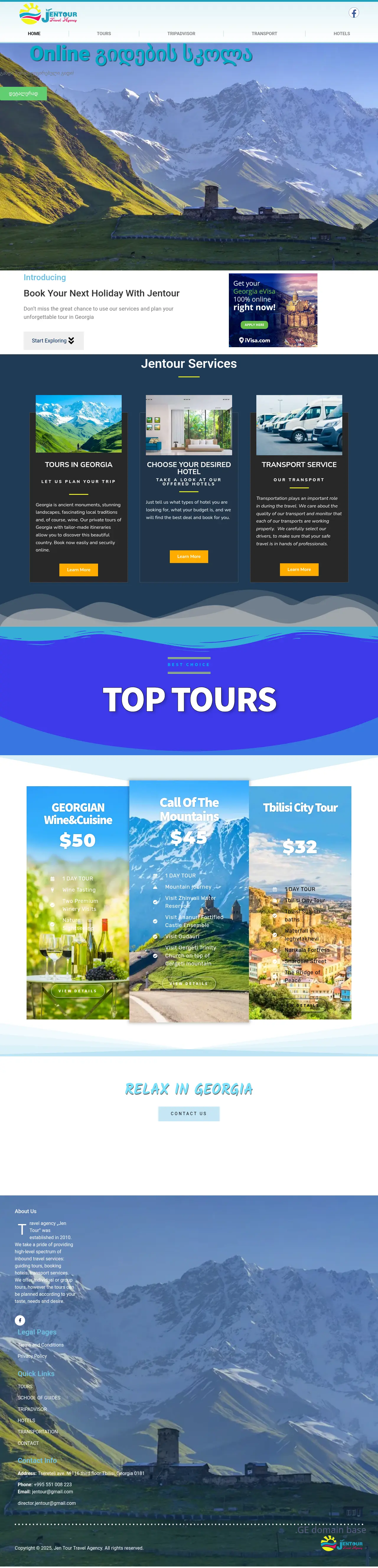Tap Start Exploring button
Image resolution: width=378 pixels, height=1568 pixels.
click(x=53, y=340)
